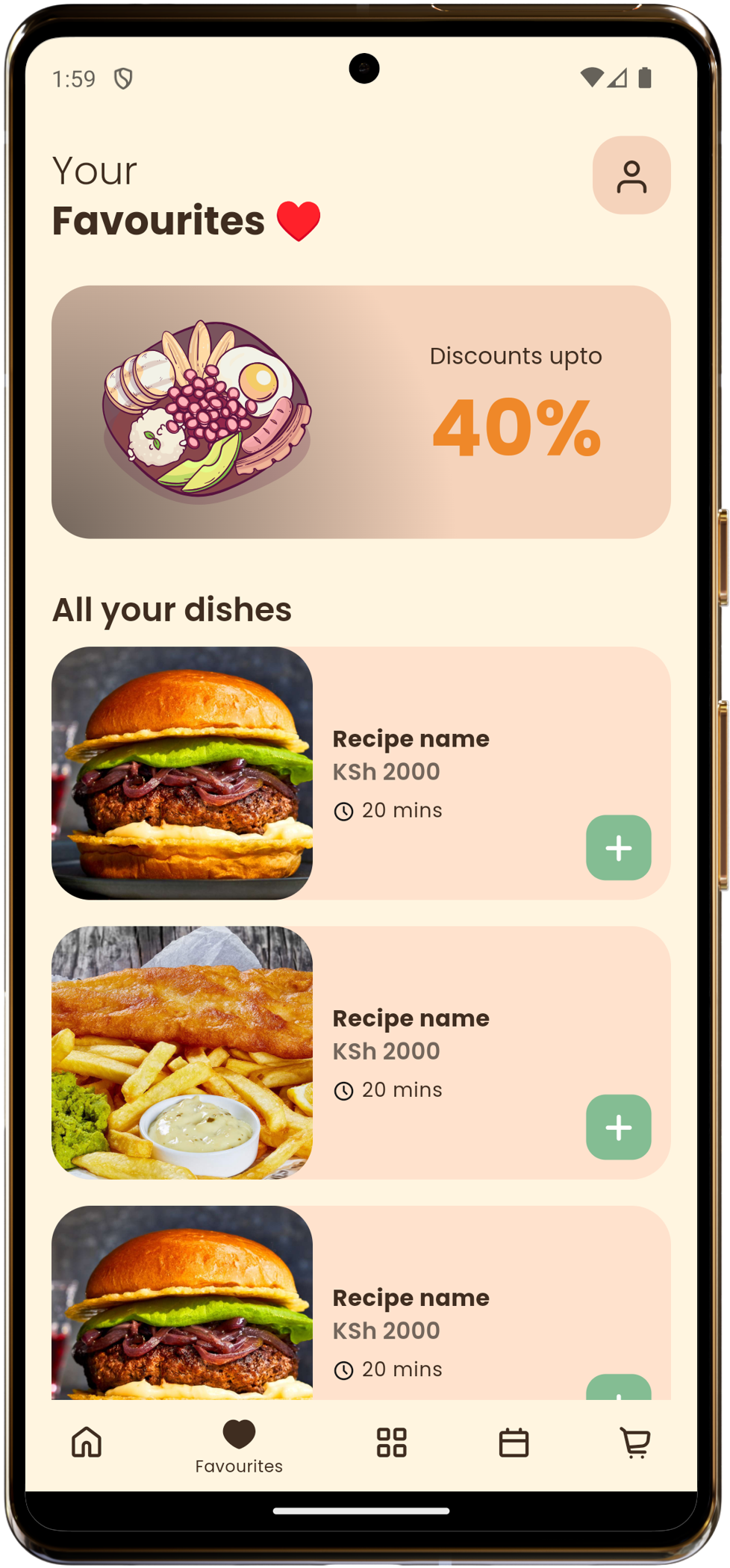
Task: Switch to the categories grid tab
Action: [391, 1443]
